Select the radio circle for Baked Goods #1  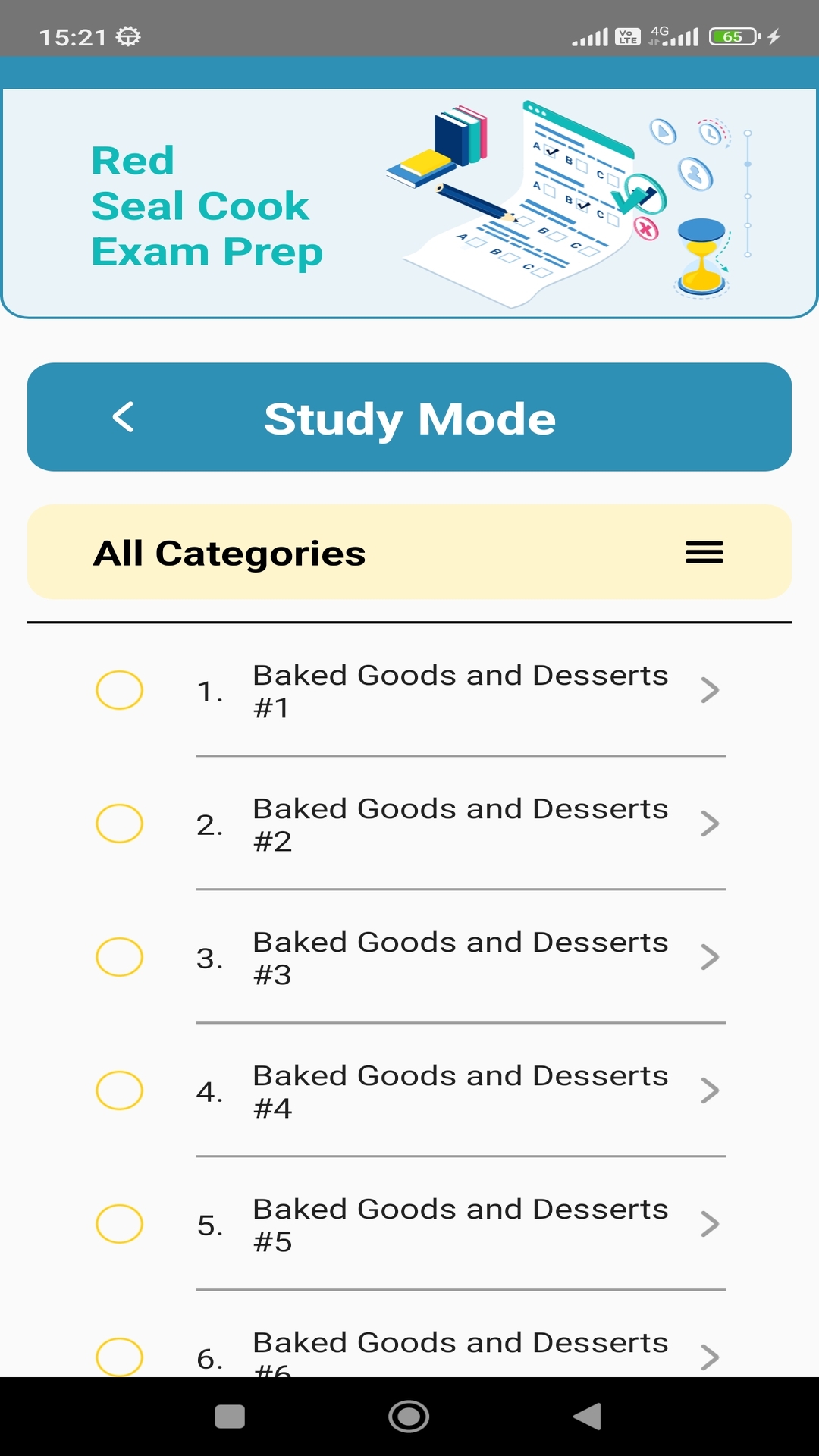118,690
